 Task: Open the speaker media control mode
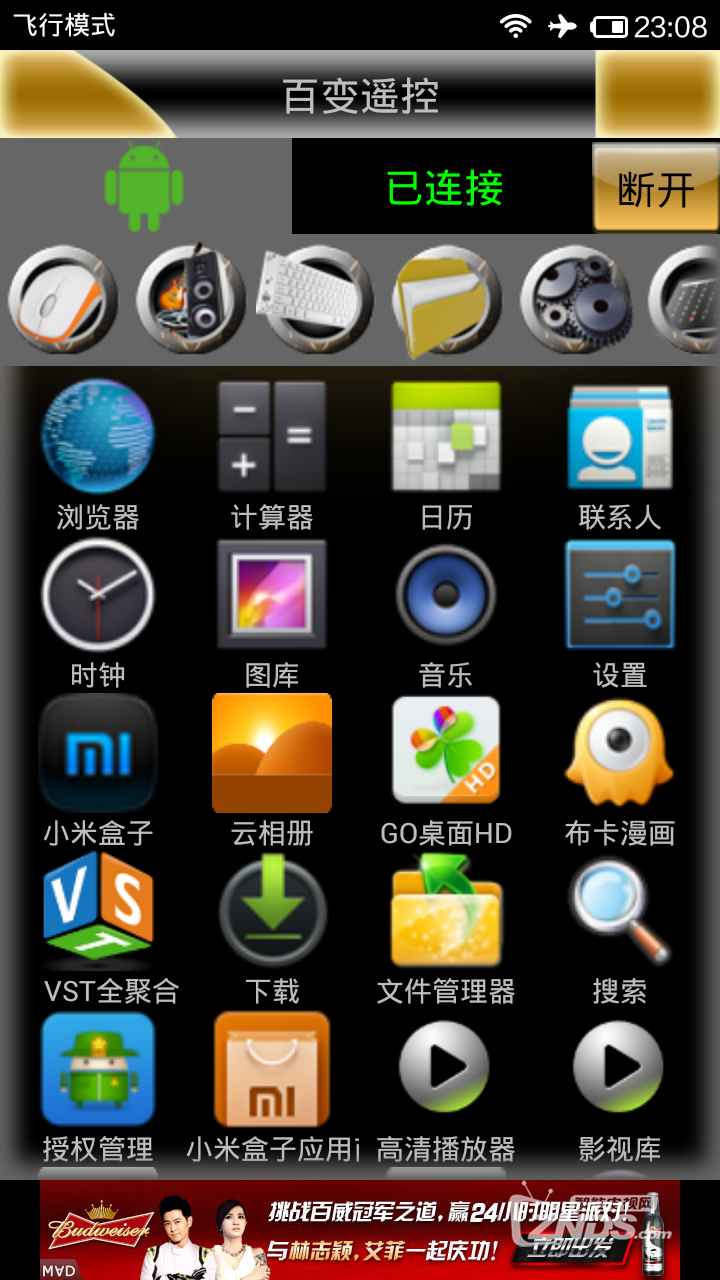point(190,298)
